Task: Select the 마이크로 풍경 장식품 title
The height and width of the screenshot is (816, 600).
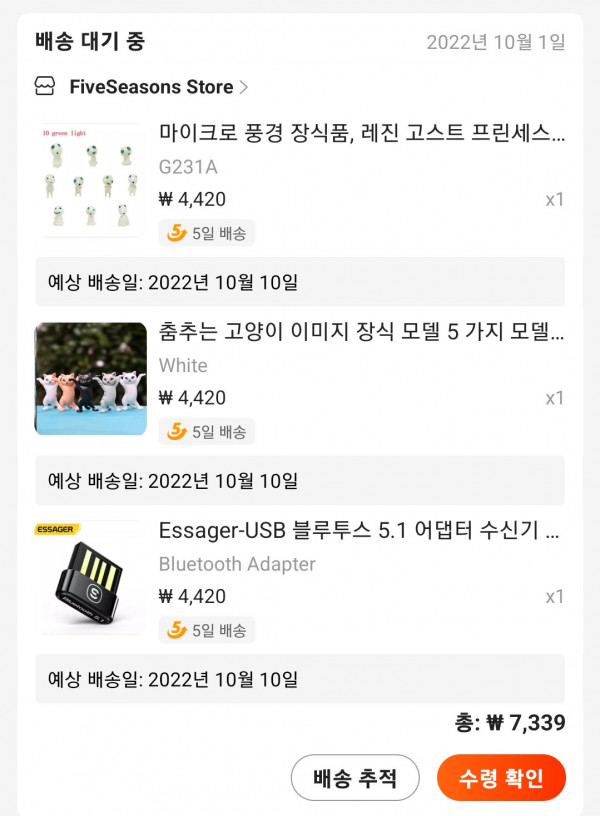Action: pyautogui.click(x=361, y=133)
